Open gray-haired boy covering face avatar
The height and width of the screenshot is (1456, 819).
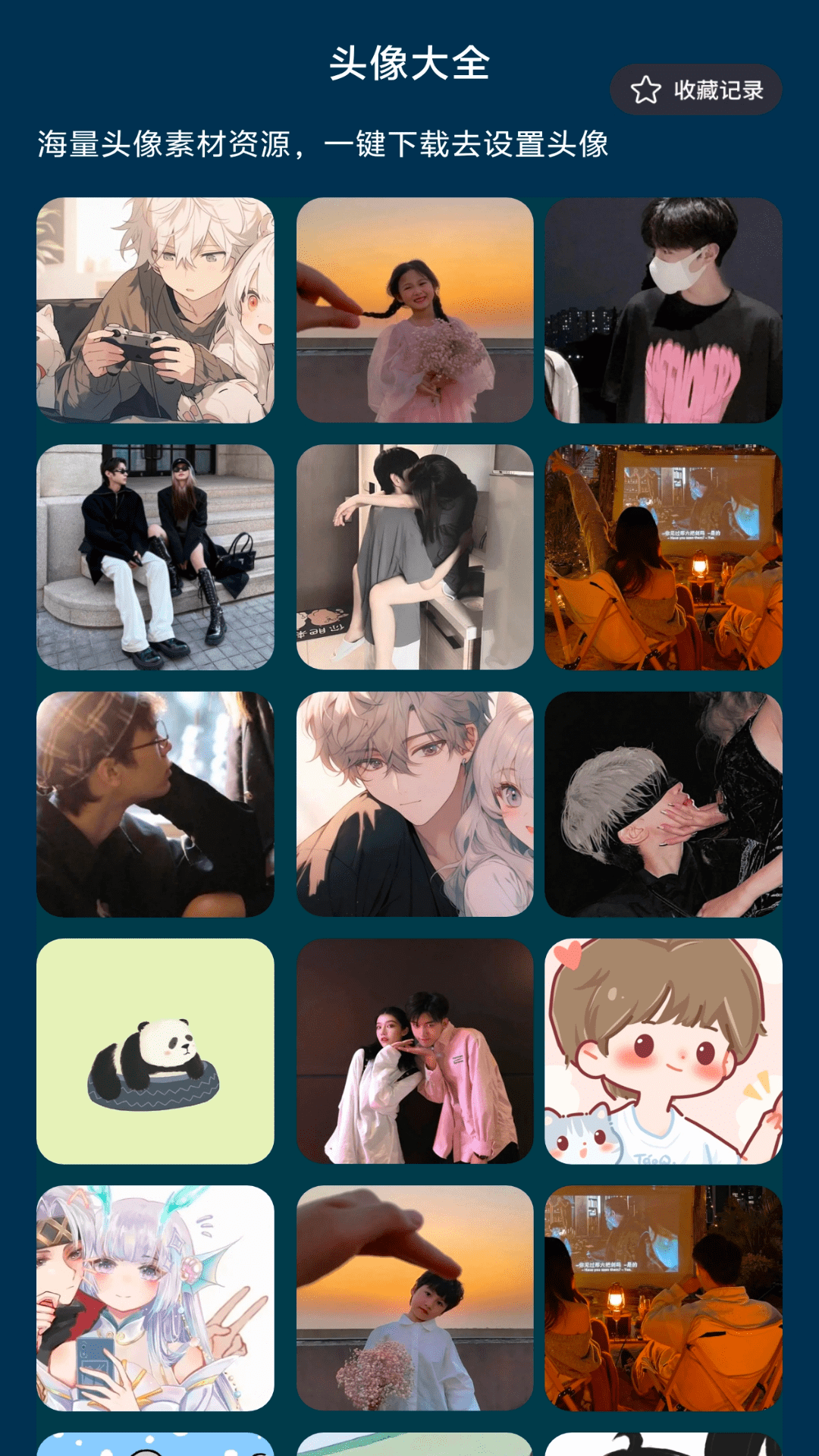coord(663,805)
